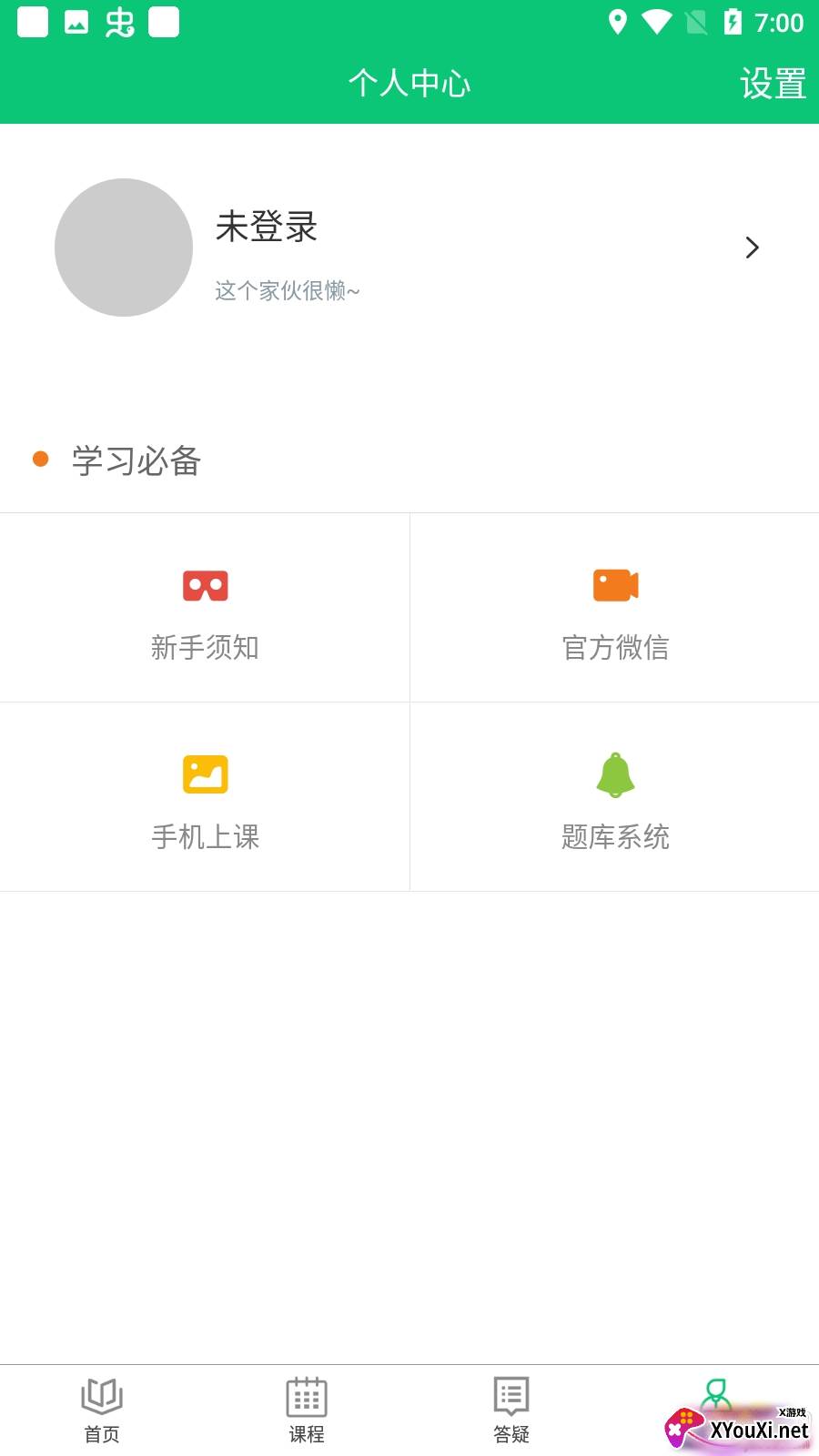Image resolution: width=819 pixels, height=1456 pixels.
Task: Tap the person icon for 个人中心
Action: click(716, 1395)
